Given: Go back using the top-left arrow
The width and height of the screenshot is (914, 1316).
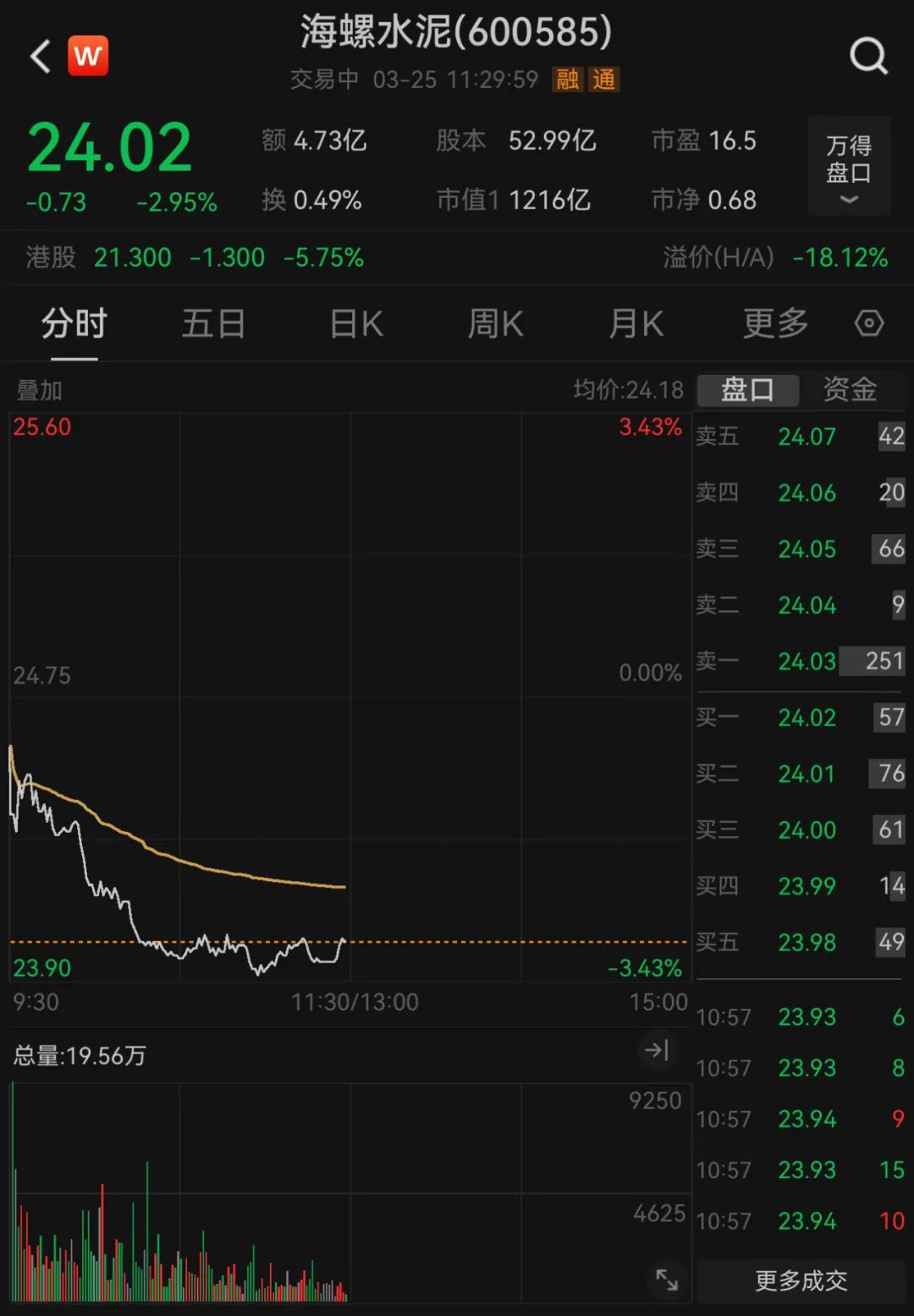Looking at the screenshot, I should click(x=41, y=58).
